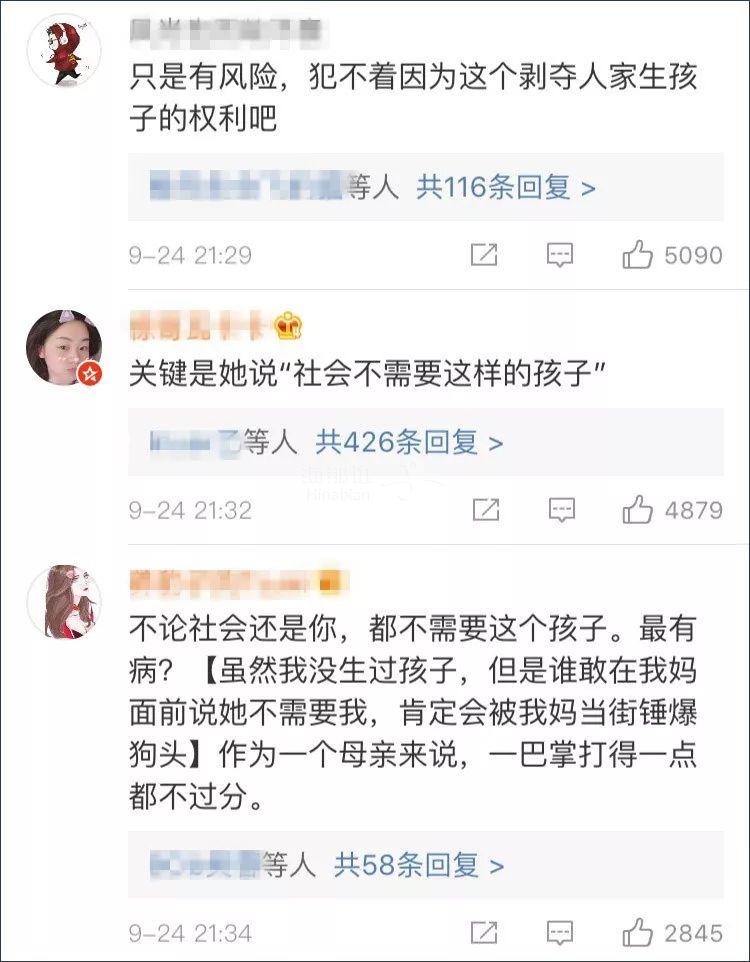750x962 pixels.
Task: Like the comment with 5090 likes
Action: [637, 255]
